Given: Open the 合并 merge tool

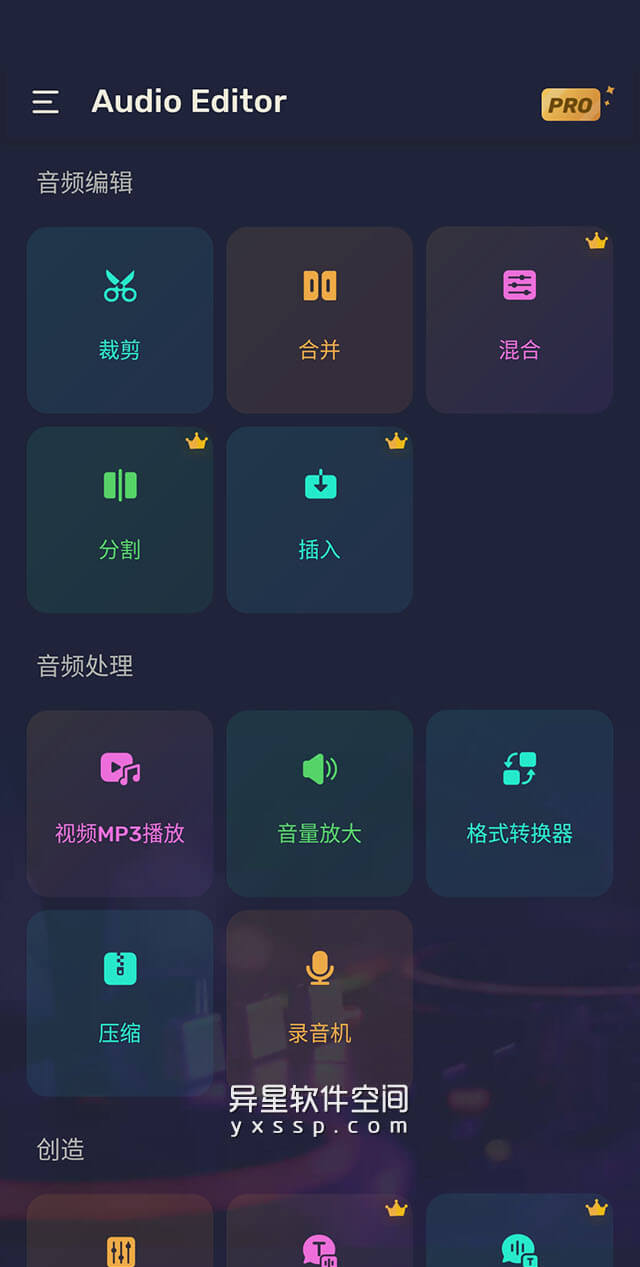Looking at the screenshot, I should point(320,320).
